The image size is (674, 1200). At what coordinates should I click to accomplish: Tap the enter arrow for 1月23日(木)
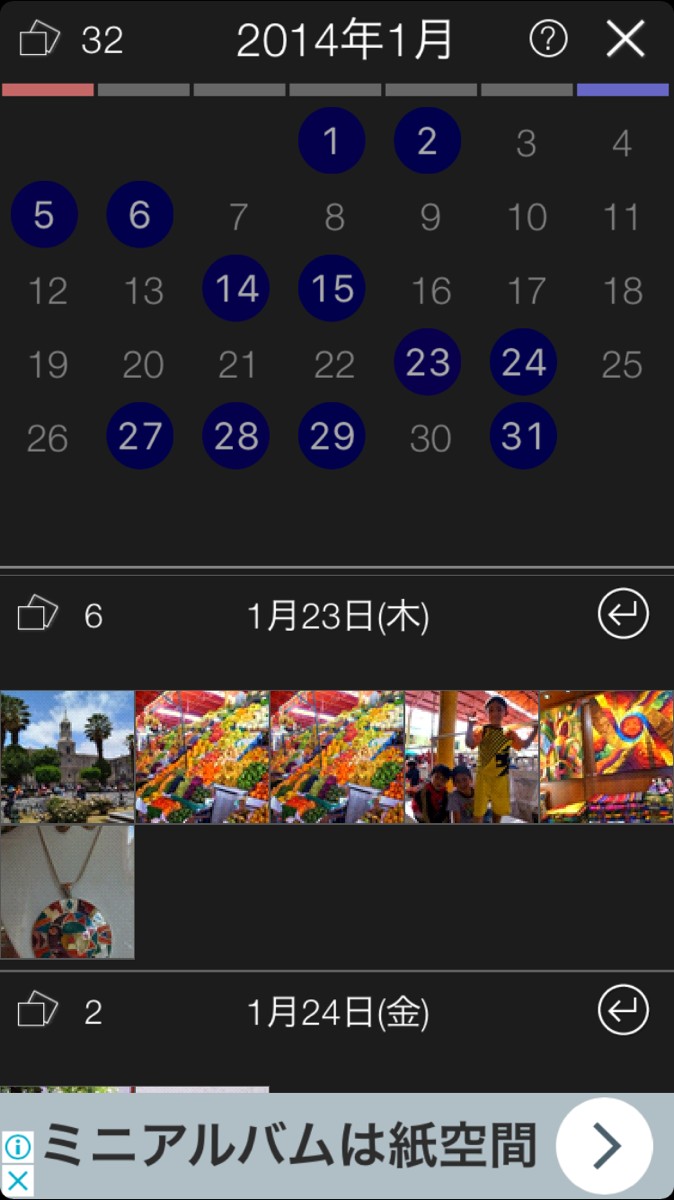click(x=623, y=615)
